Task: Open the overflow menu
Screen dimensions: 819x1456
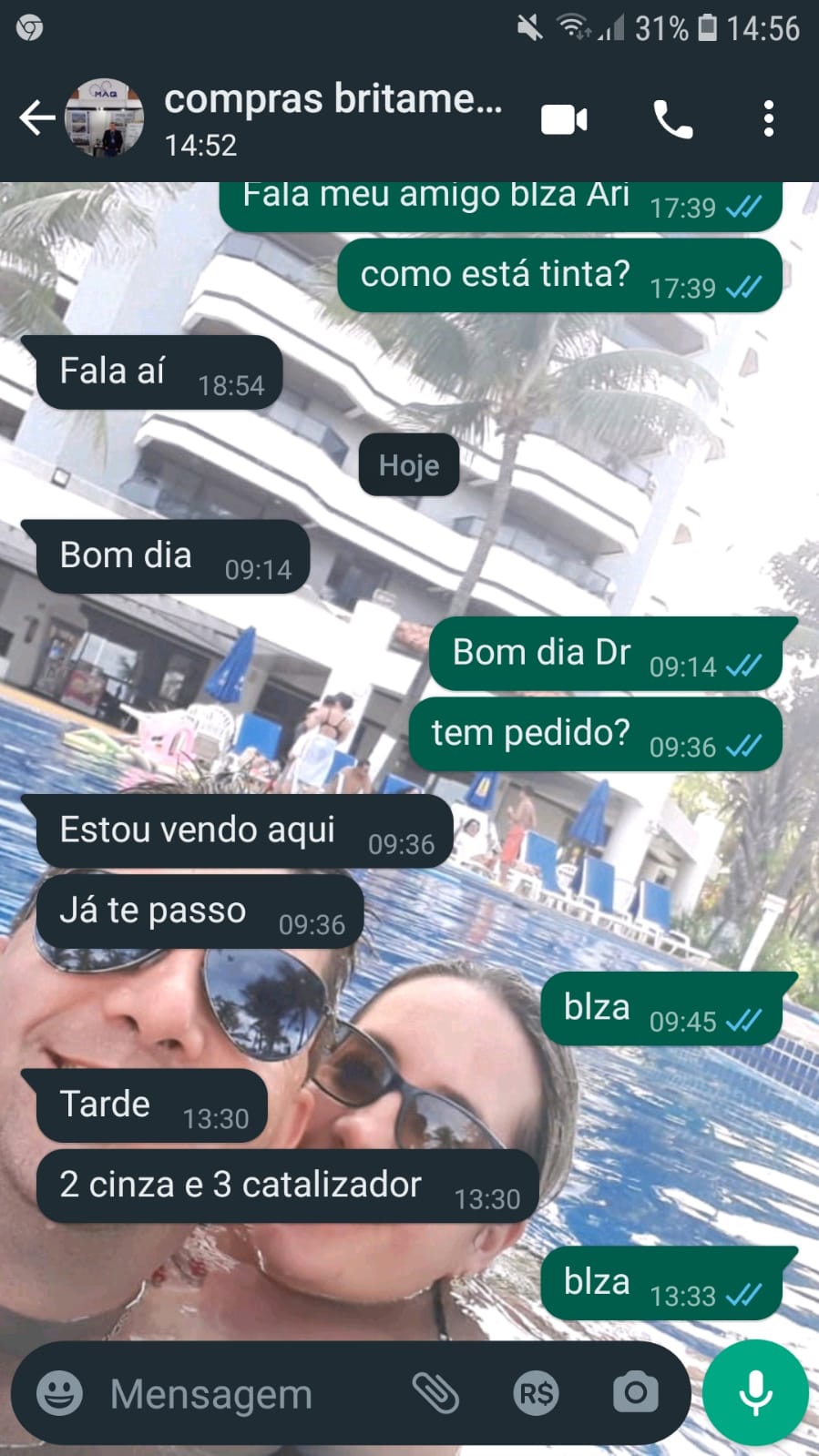Action: point(768,119)
